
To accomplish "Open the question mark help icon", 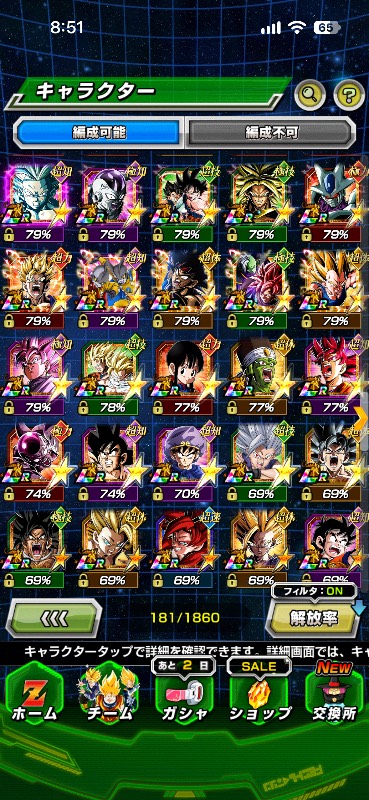I will (349, 93).
